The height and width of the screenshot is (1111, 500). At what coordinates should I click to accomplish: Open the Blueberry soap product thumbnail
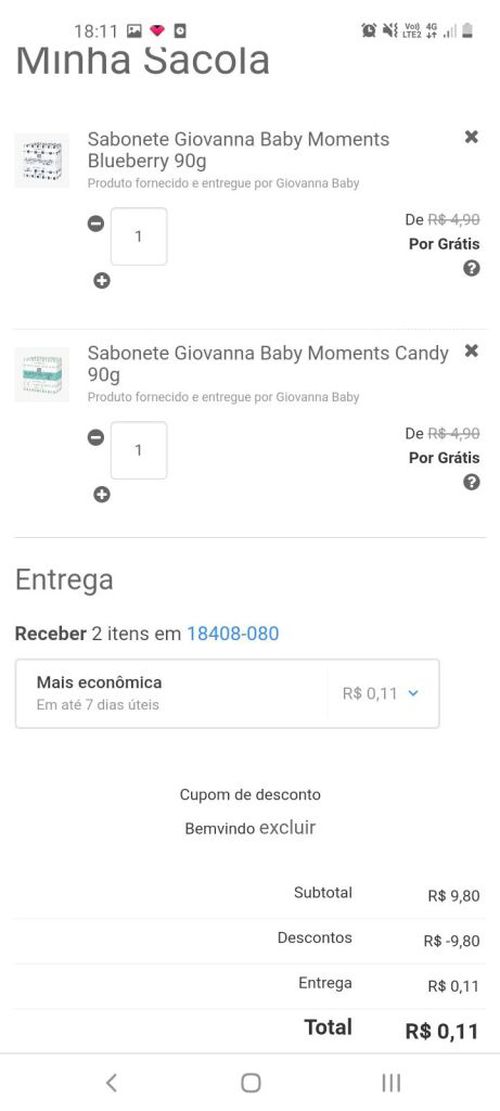click(42, 160)
